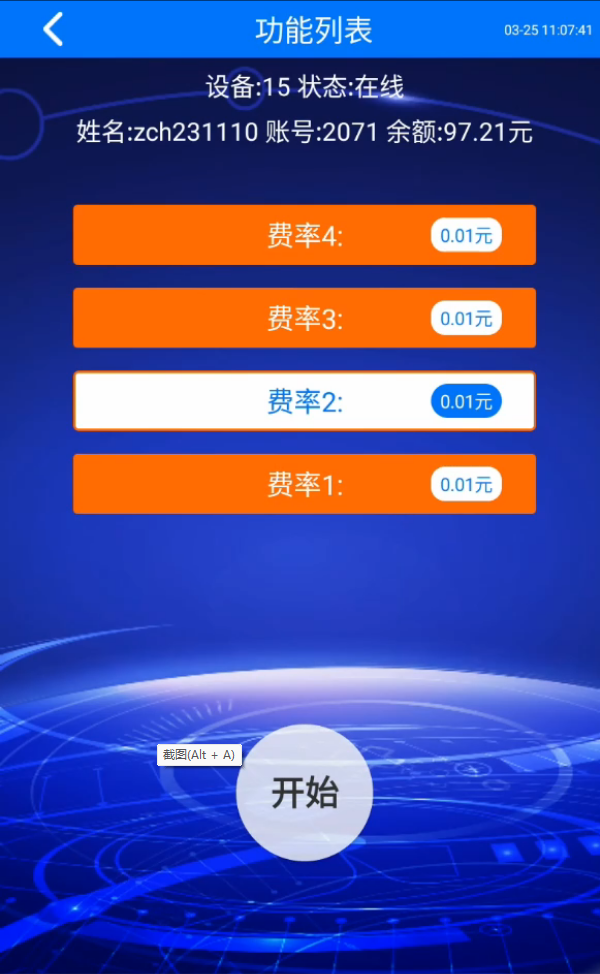Select the 费率4 option
The height and width of the screenshot is (974, 600).
304,235
